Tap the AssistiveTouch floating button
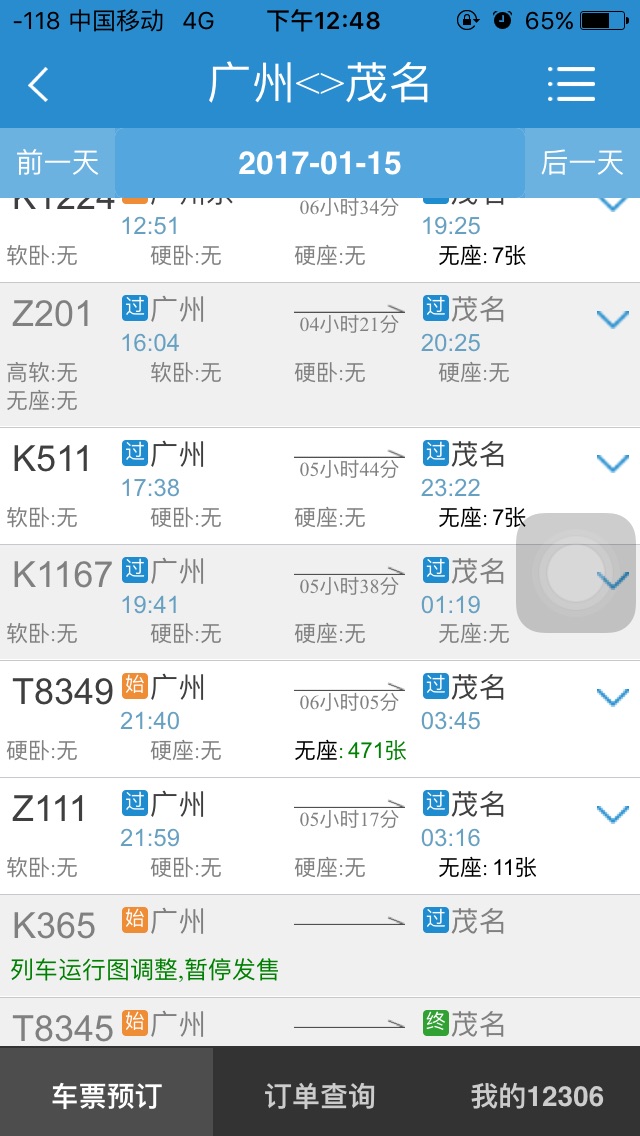The height and width of the screenshot is (1136, 640). pyautogui.click(x=576, y=573)
